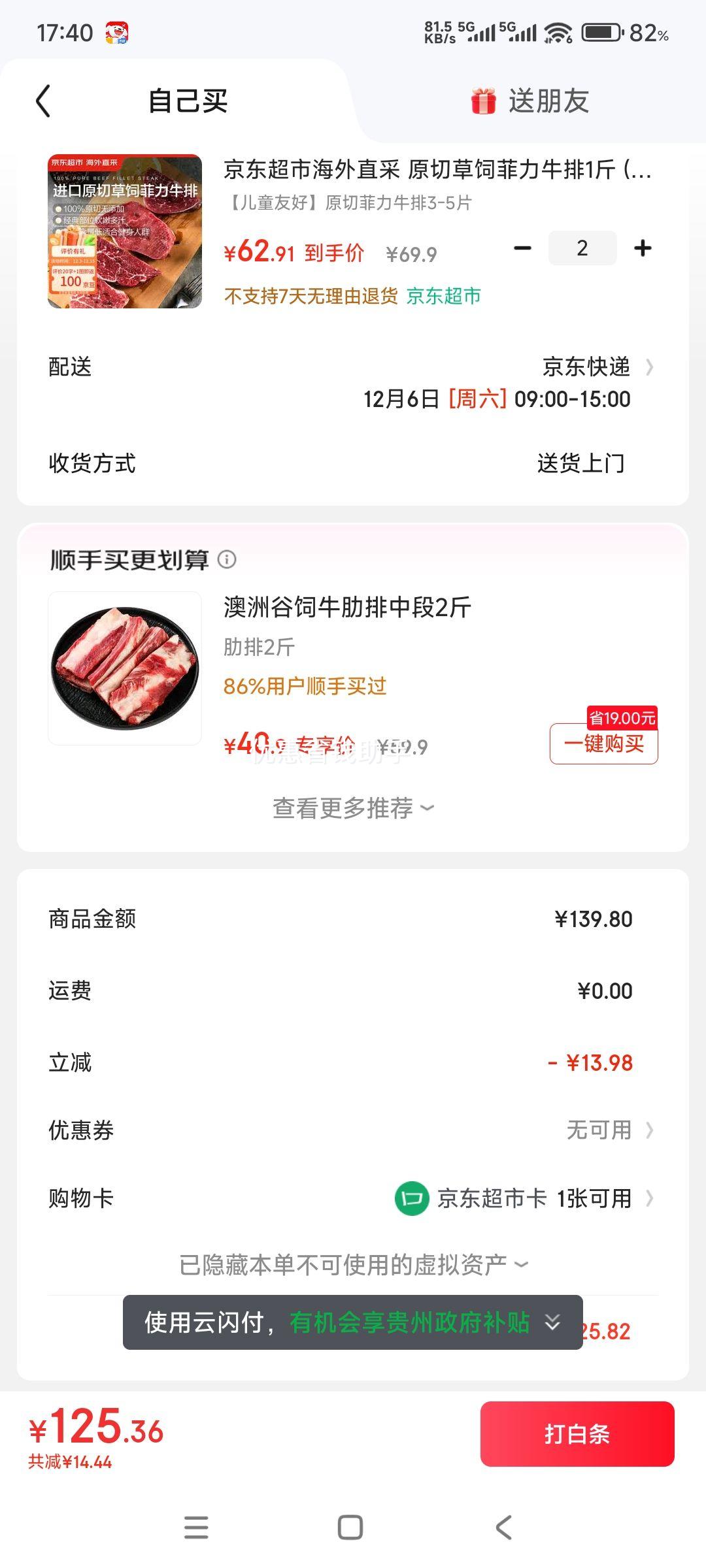Open the 菲力牛排 product image
This screenshot has height=1568, width=706.
(x=125, y=231)
